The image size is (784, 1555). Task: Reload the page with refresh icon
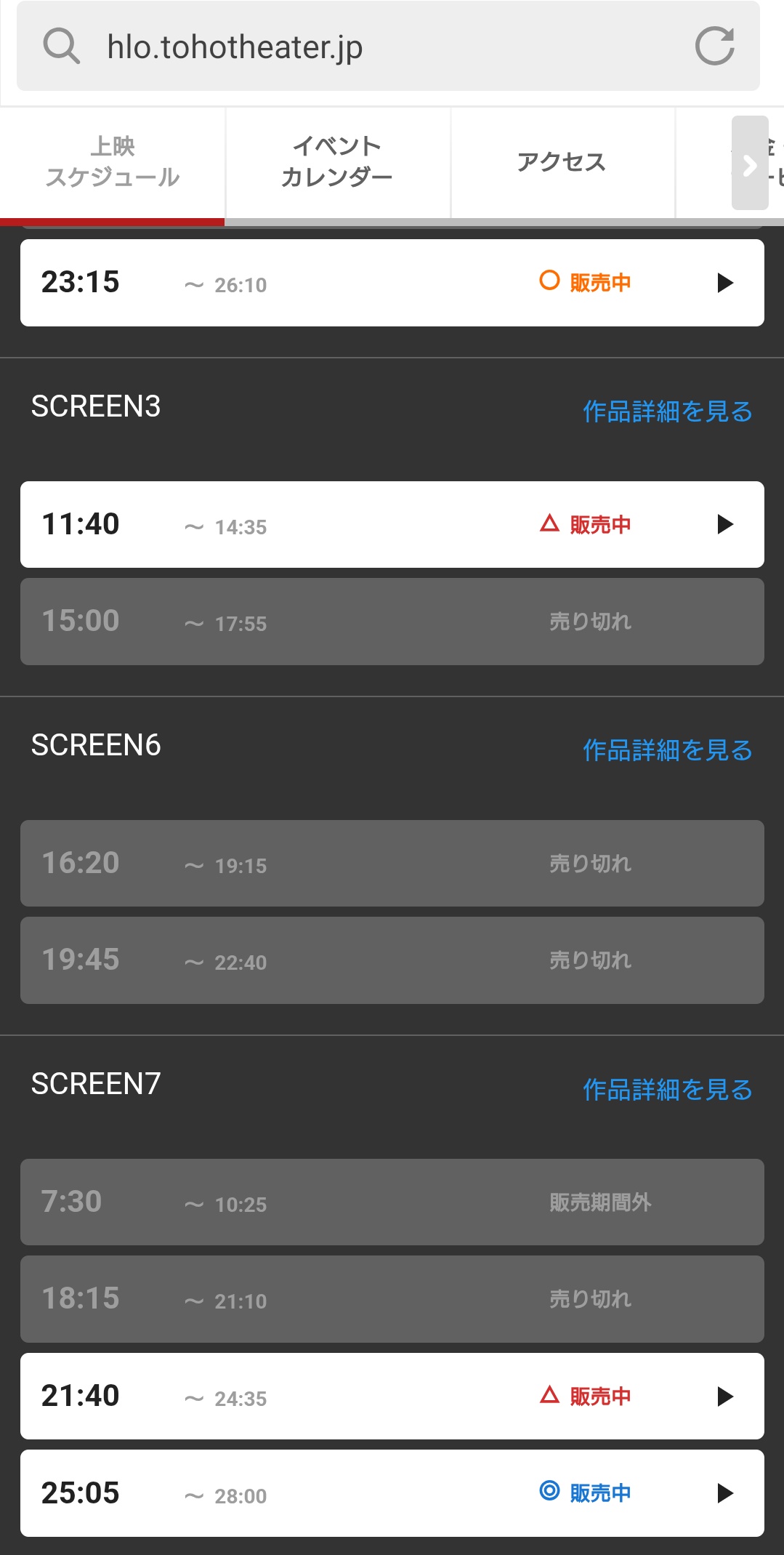pyautogui.click(x=714, y=47)
